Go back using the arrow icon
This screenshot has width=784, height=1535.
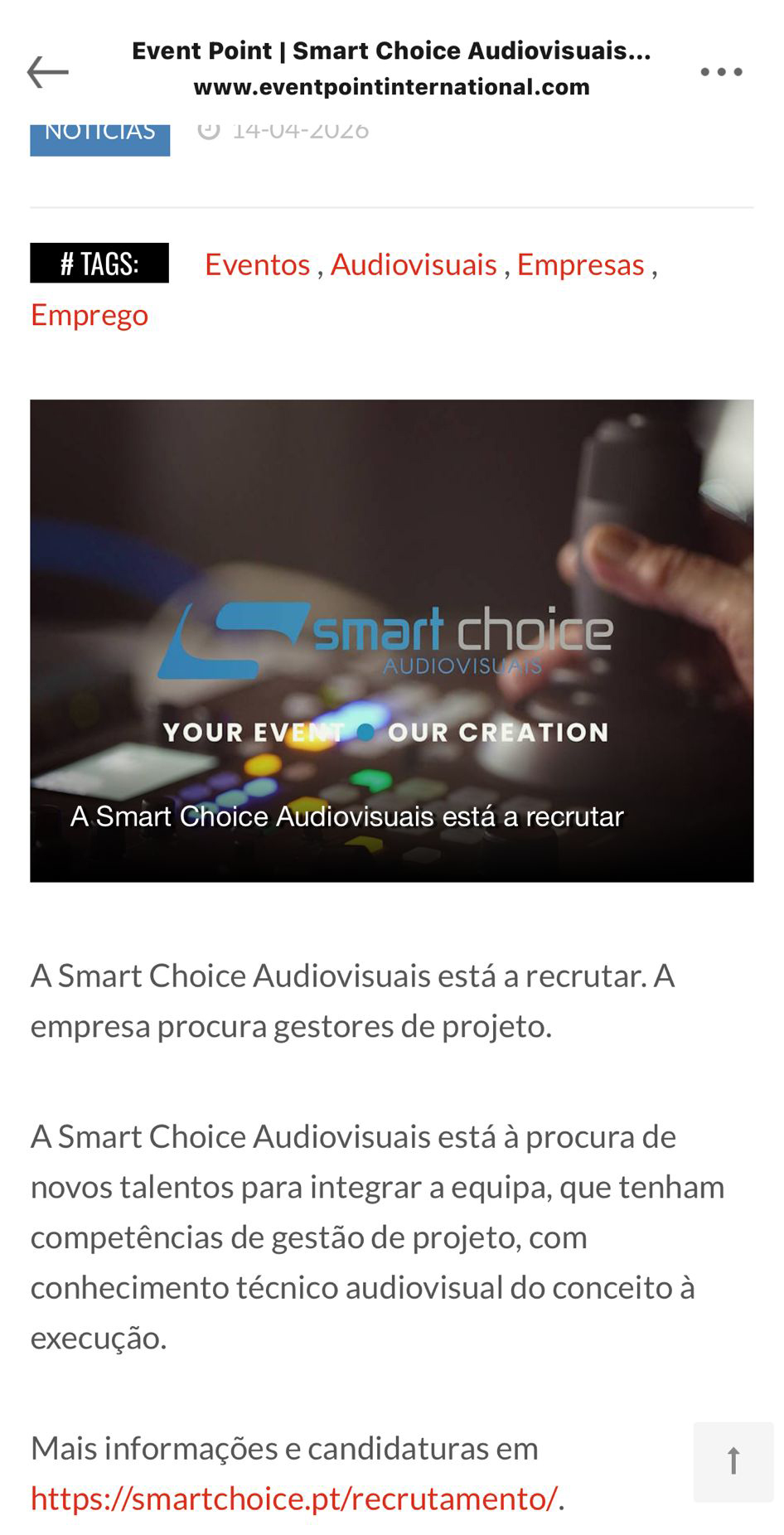coord(47,72)
